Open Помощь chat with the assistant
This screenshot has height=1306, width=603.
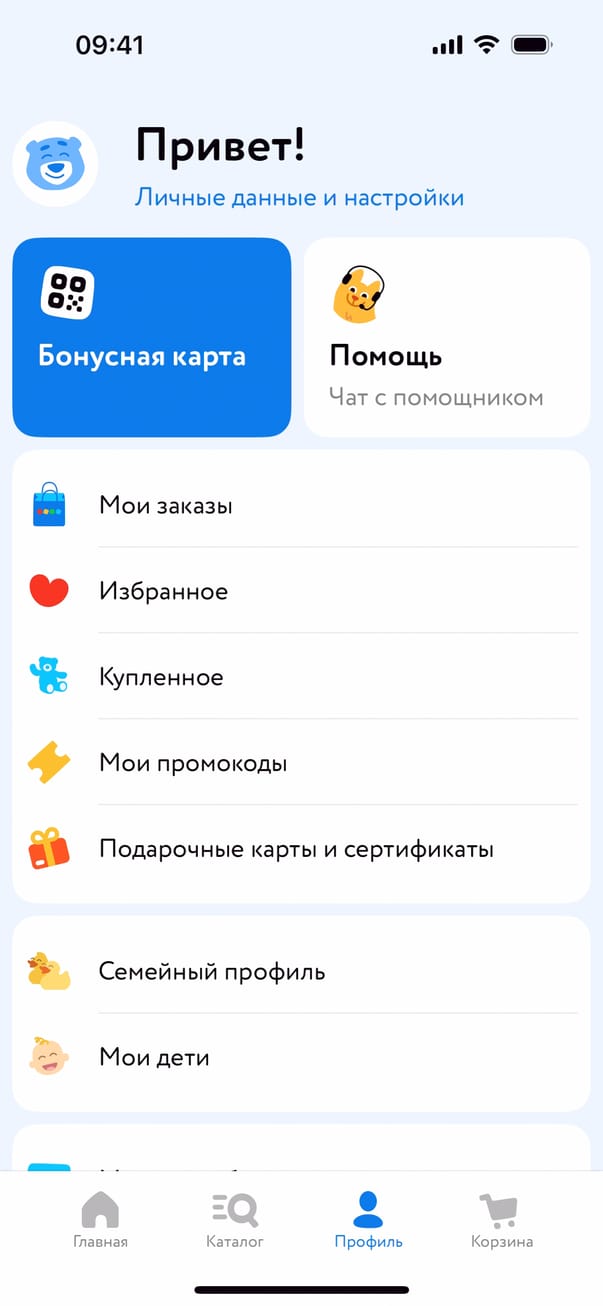[x=446, y=337]
